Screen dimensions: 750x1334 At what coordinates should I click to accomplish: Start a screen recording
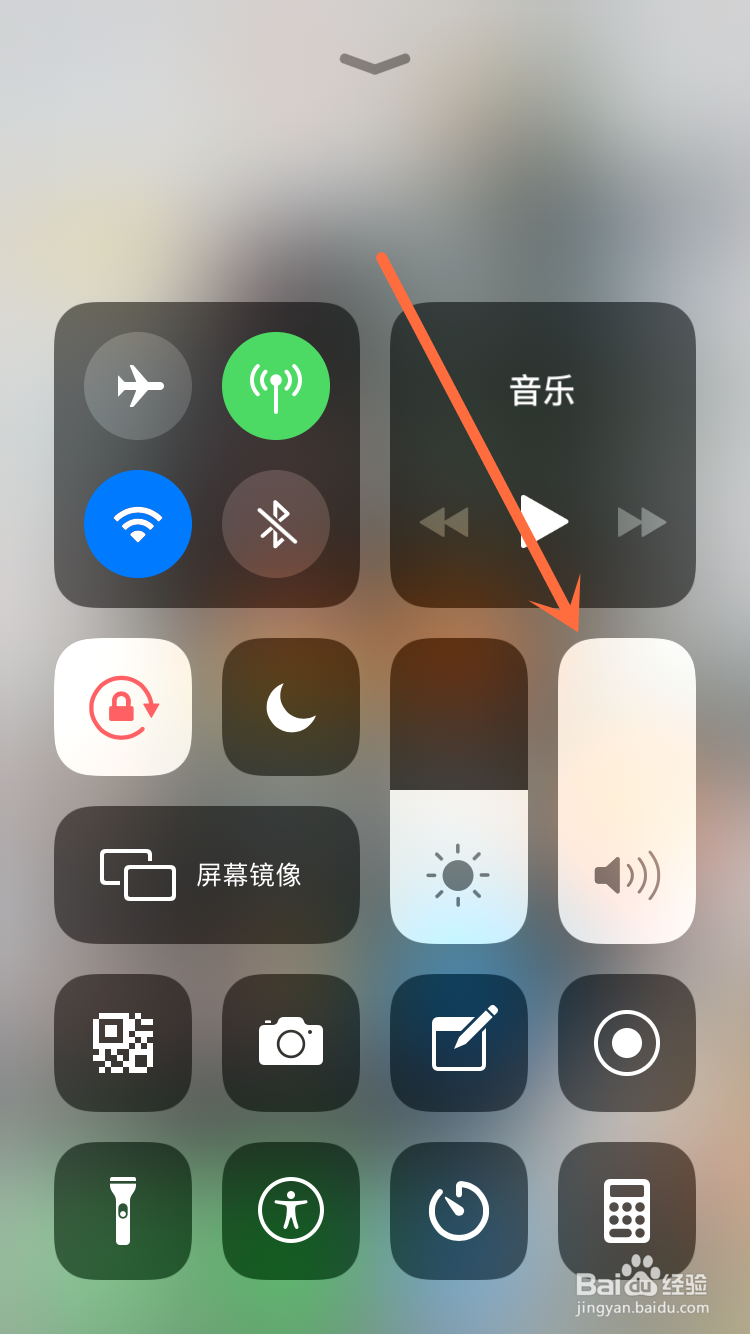[x=626, y=1043]
